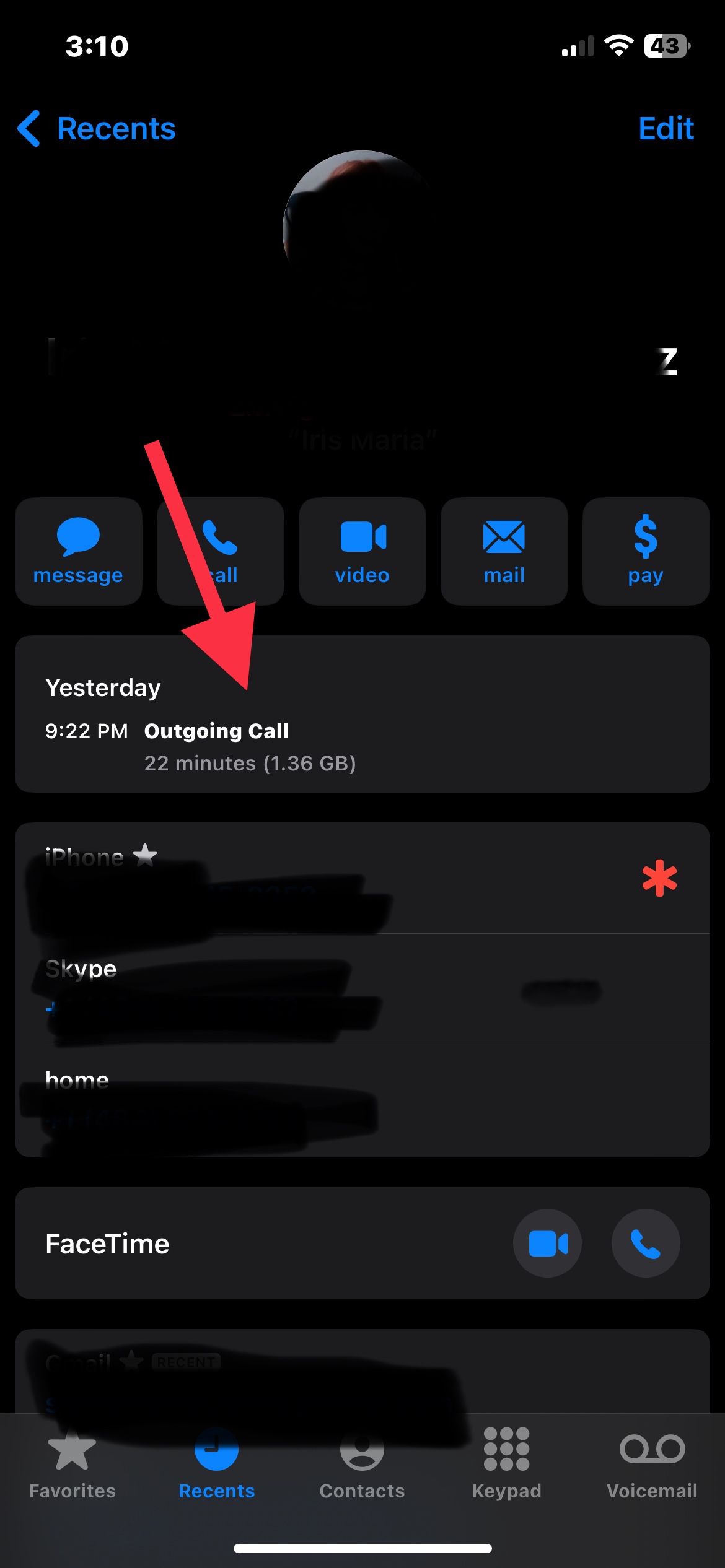Open the Contacts tab
725x1568 pixels.
(x=362, y=1464)
